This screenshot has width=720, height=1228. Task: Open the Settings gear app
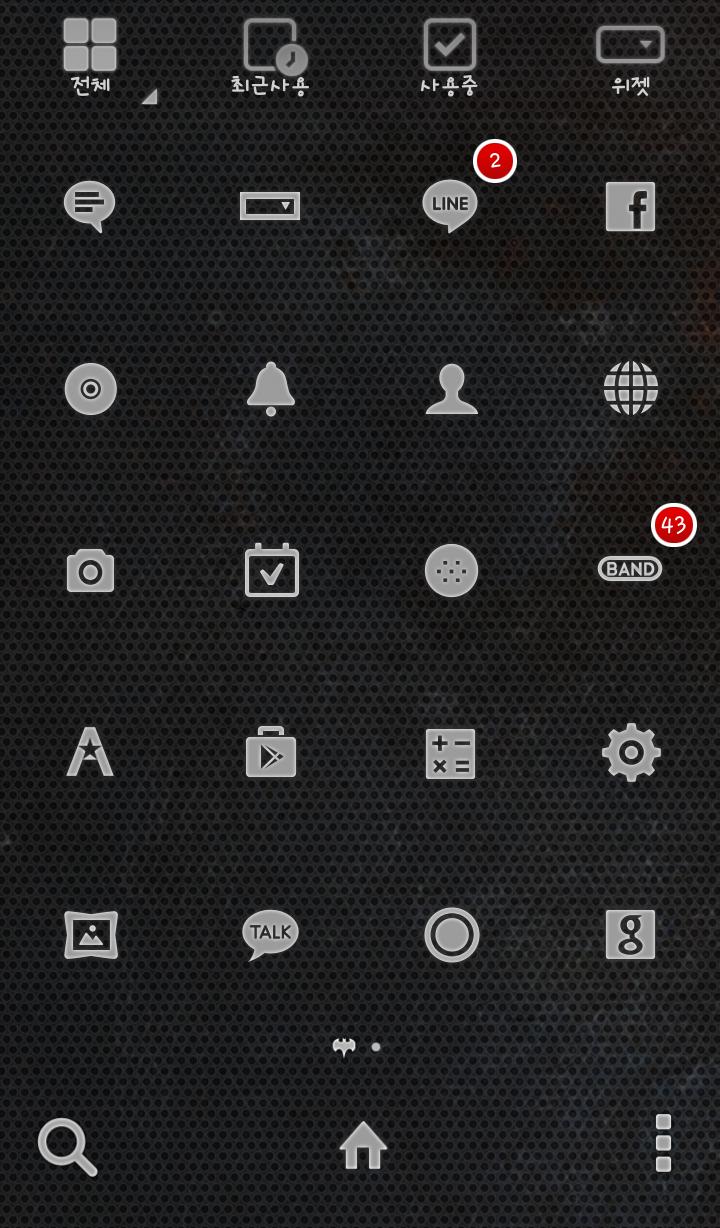coord(631,752)
